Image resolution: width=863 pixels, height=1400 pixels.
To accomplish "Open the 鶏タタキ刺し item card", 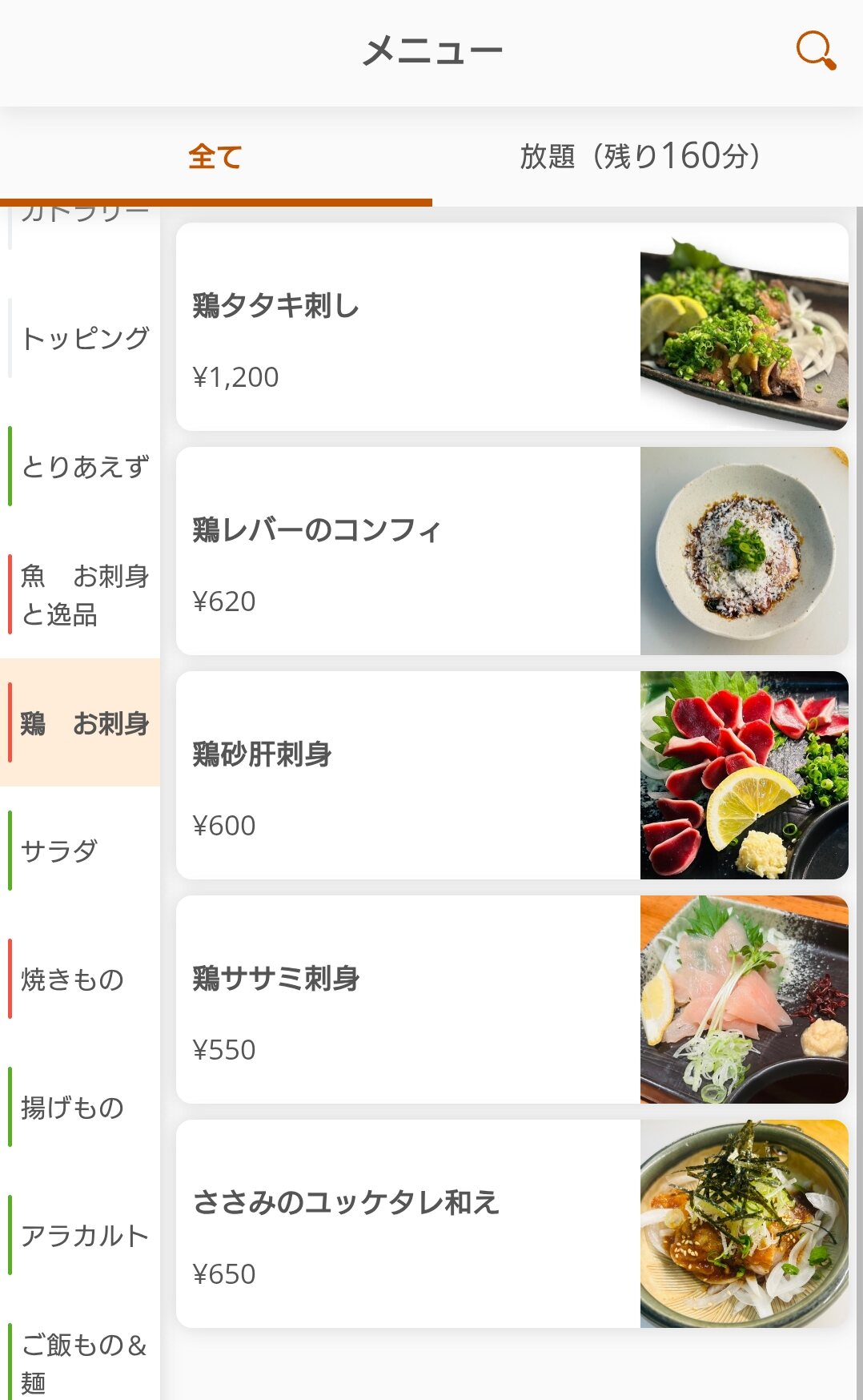I will pyautogui.click(x=512, y=327).
